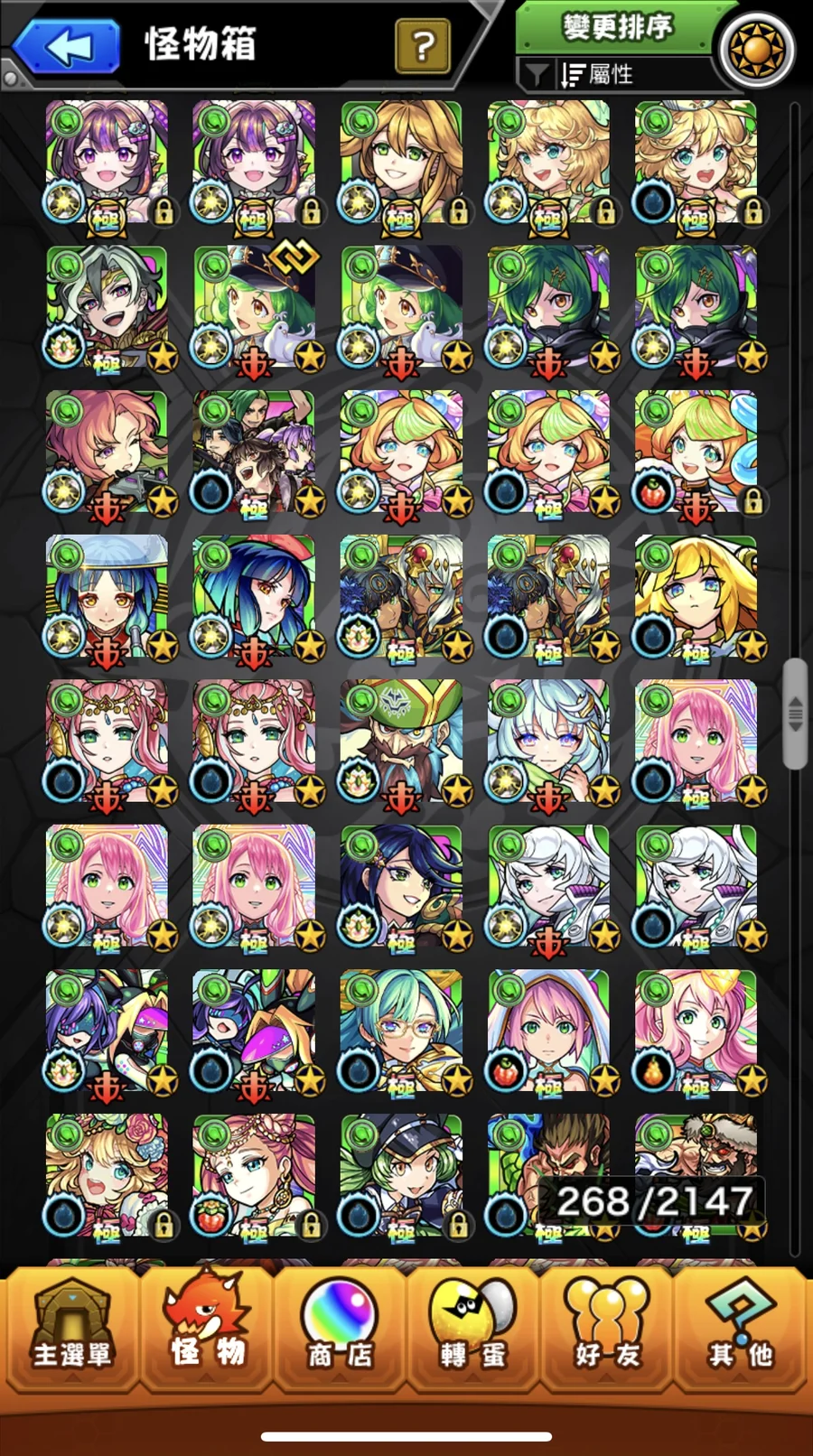The image size is (813, 1456).
Task: Open the gray-haired laughing male monster
Action: point(107,307)
